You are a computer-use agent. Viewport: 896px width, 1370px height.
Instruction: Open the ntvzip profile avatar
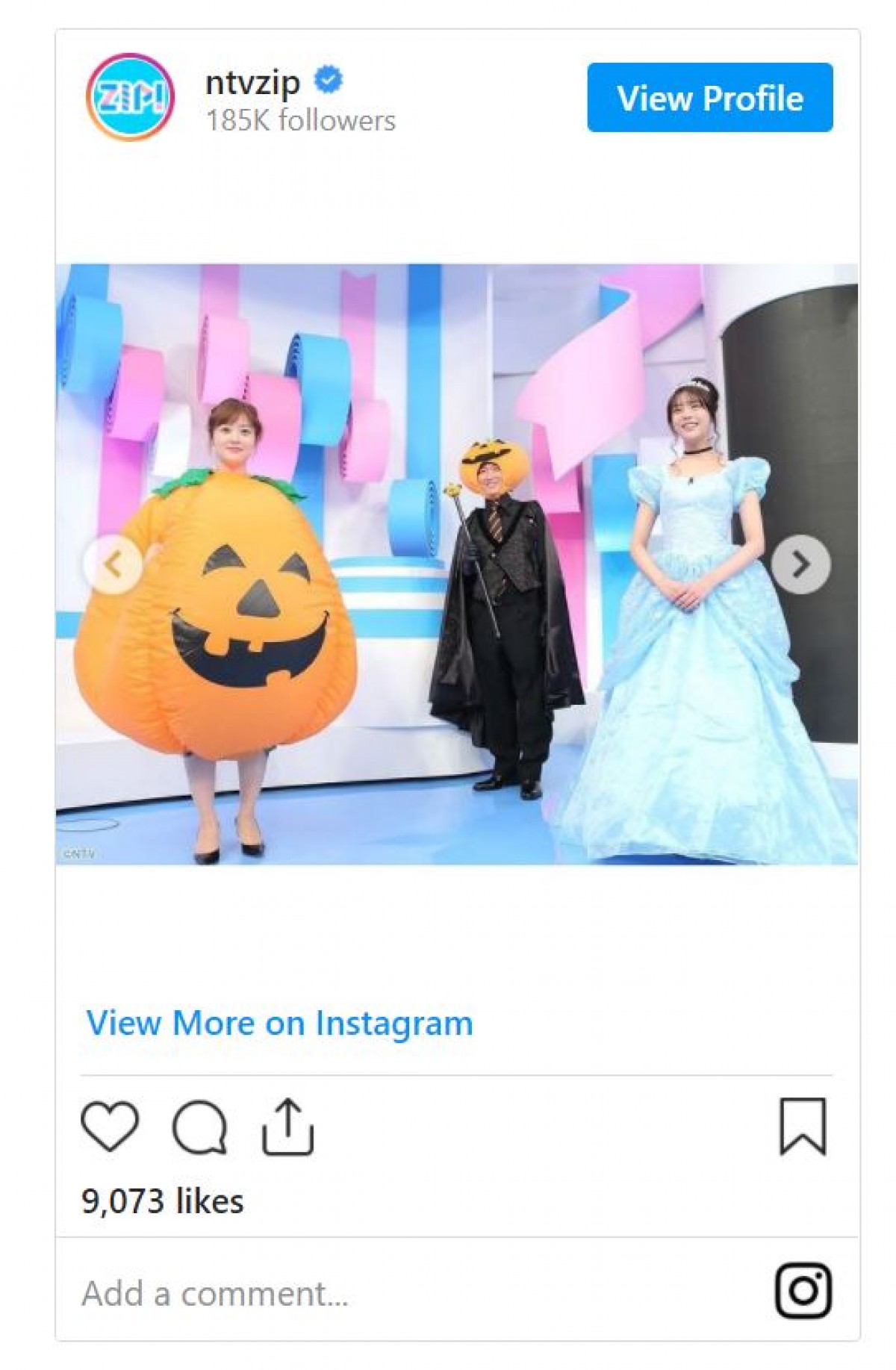130,97
